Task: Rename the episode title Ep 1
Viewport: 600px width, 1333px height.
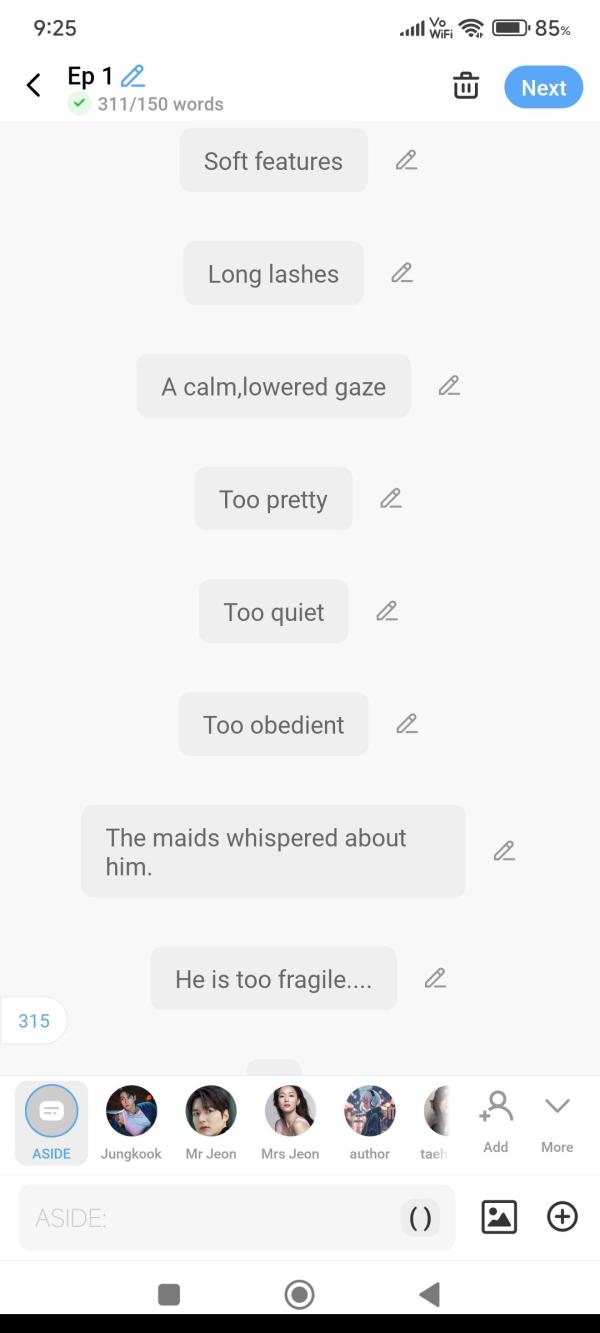Action: click(133, 76)
